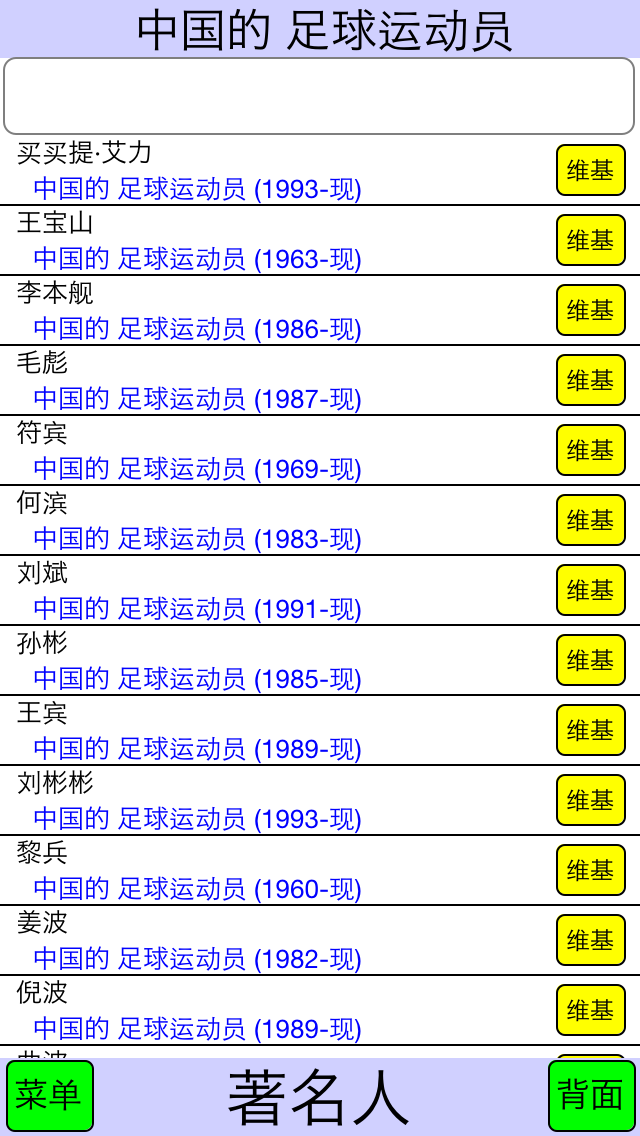Select the 姜波 row
The width and height of the screenshot is (640, 1136).
(x=320, y=940)
